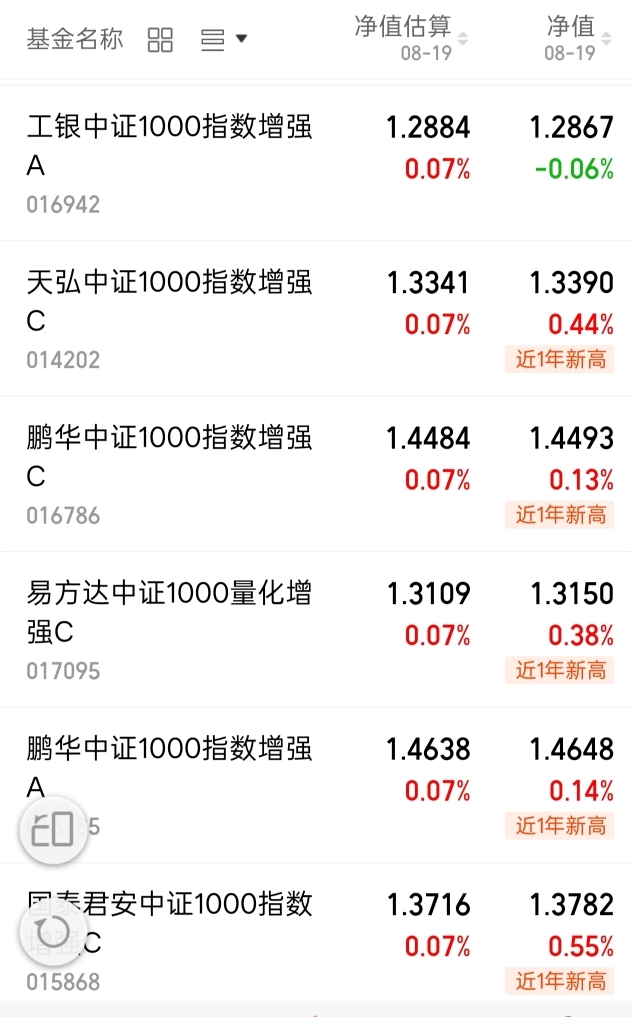Viewport: 632px width, 1017px height.
Task: Tap the floating refresh button
Action: 53,933
